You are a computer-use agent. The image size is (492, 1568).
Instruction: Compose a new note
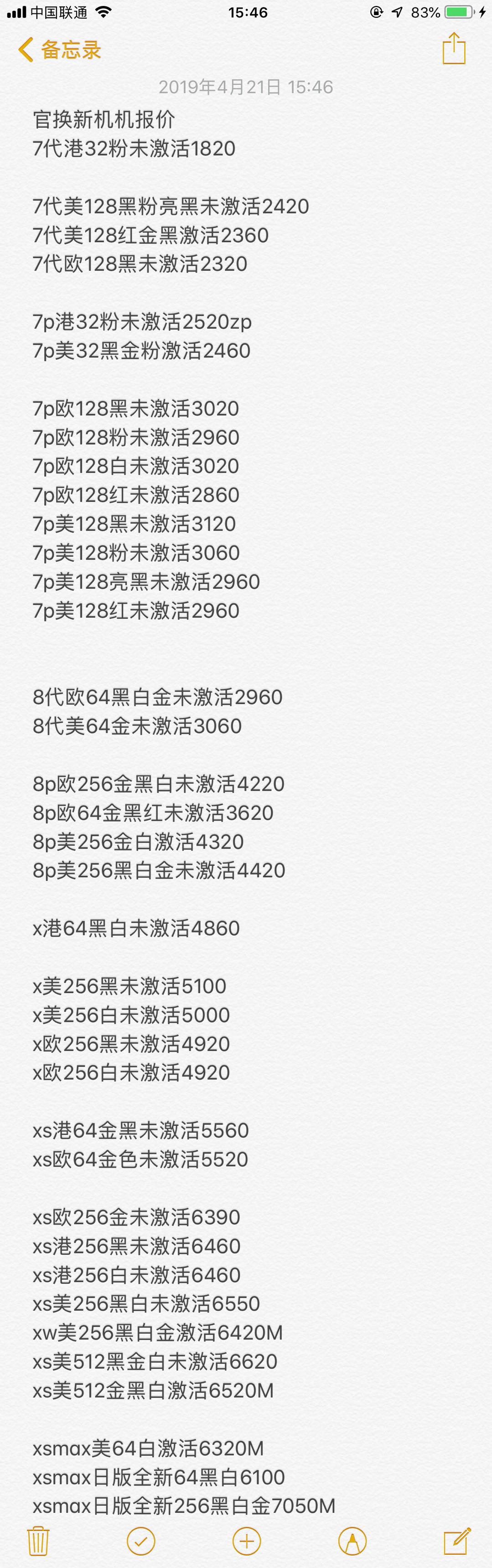457,1541
